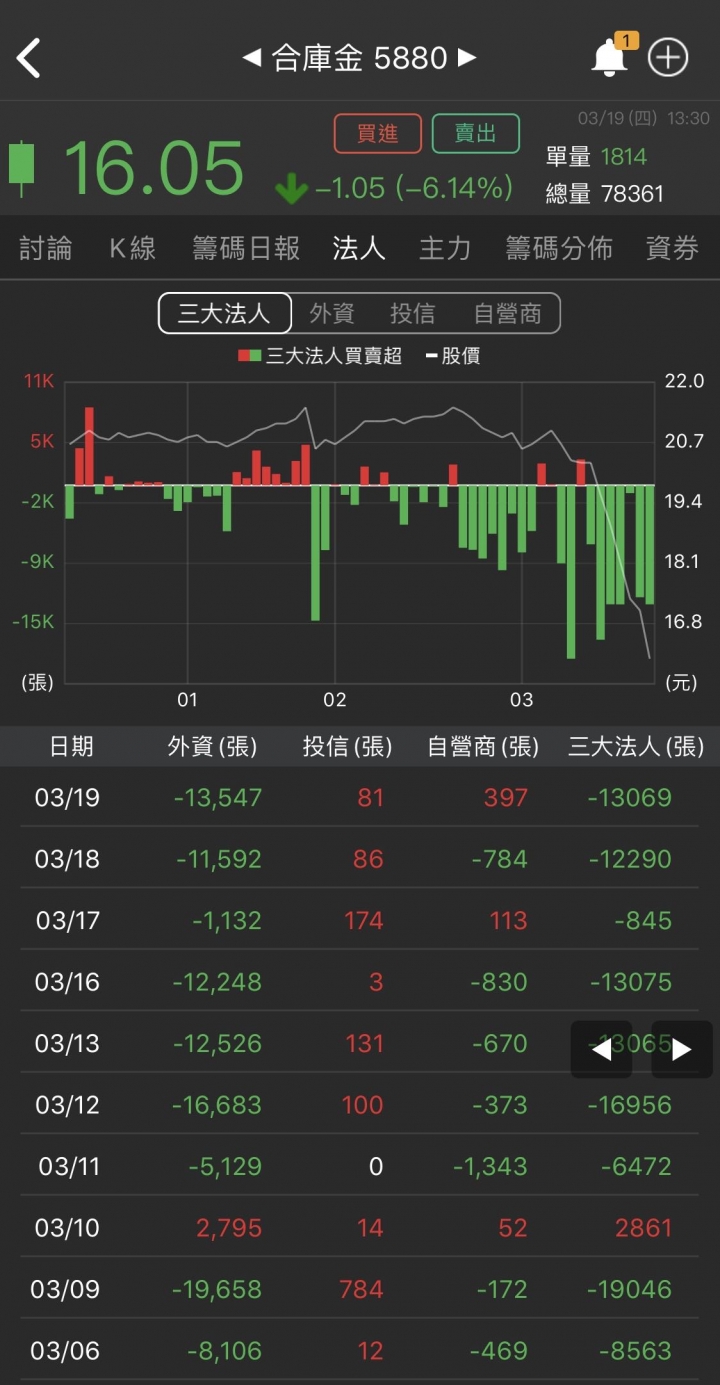Open the 籌碼分佈 tab
Image resolution: width=720 pixels, height=1385 pixels.
(x=559, y=248)
